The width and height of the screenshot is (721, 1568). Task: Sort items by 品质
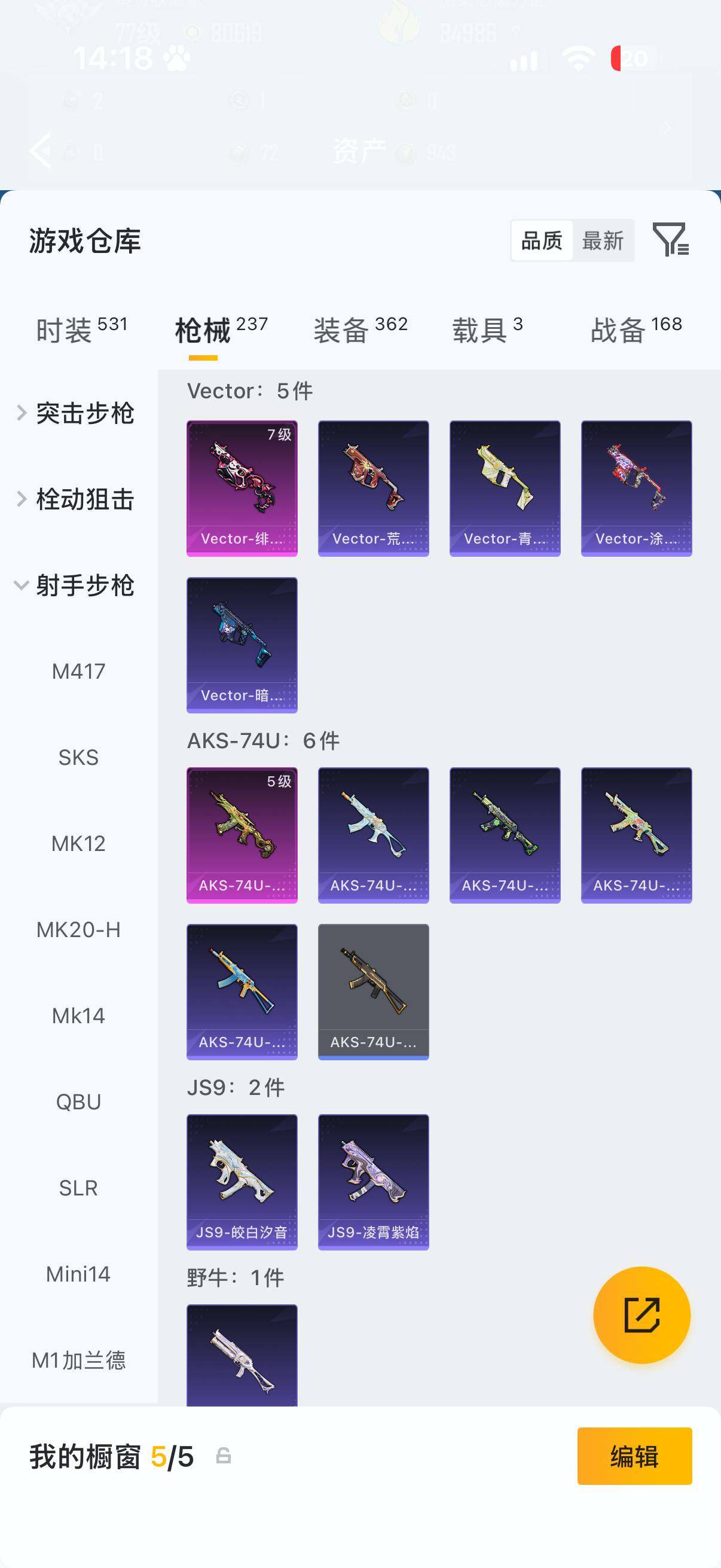542,240
